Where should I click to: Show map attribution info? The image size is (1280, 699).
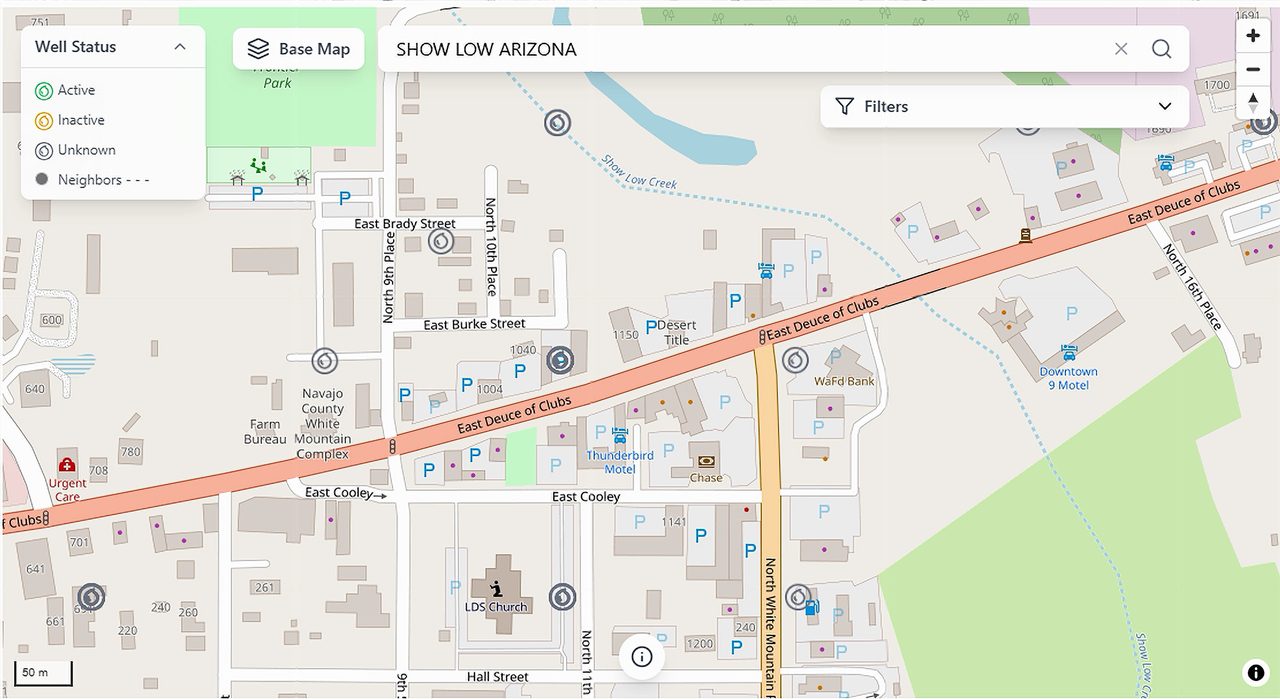point(1255,672)
